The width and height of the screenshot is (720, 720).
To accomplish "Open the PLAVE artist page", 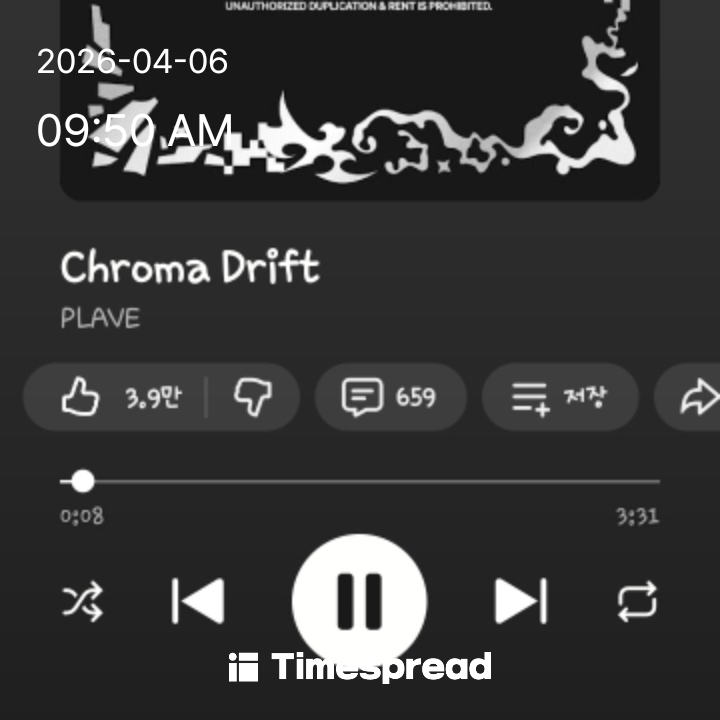I will [x=100, y=319].
